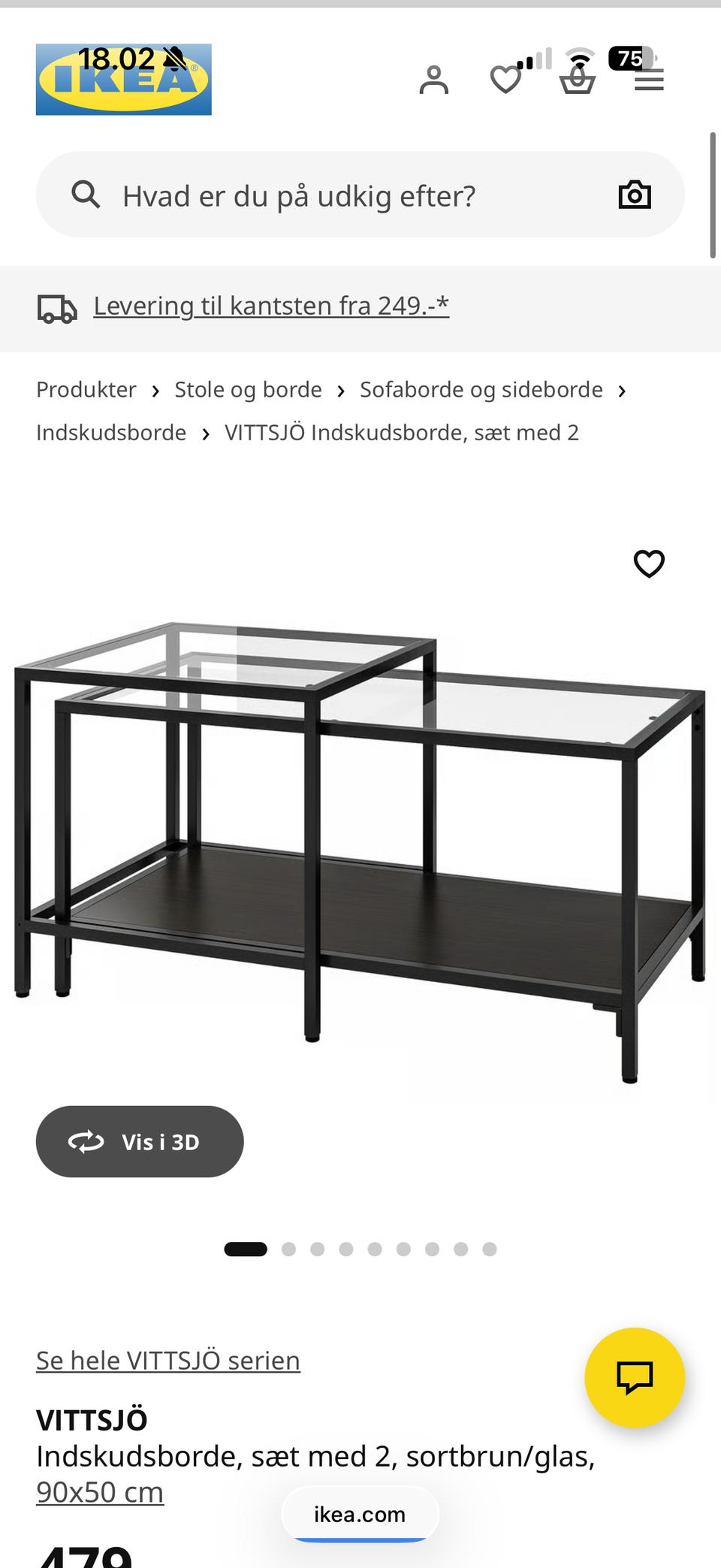Open the user profile account icon

coord(436,78)
